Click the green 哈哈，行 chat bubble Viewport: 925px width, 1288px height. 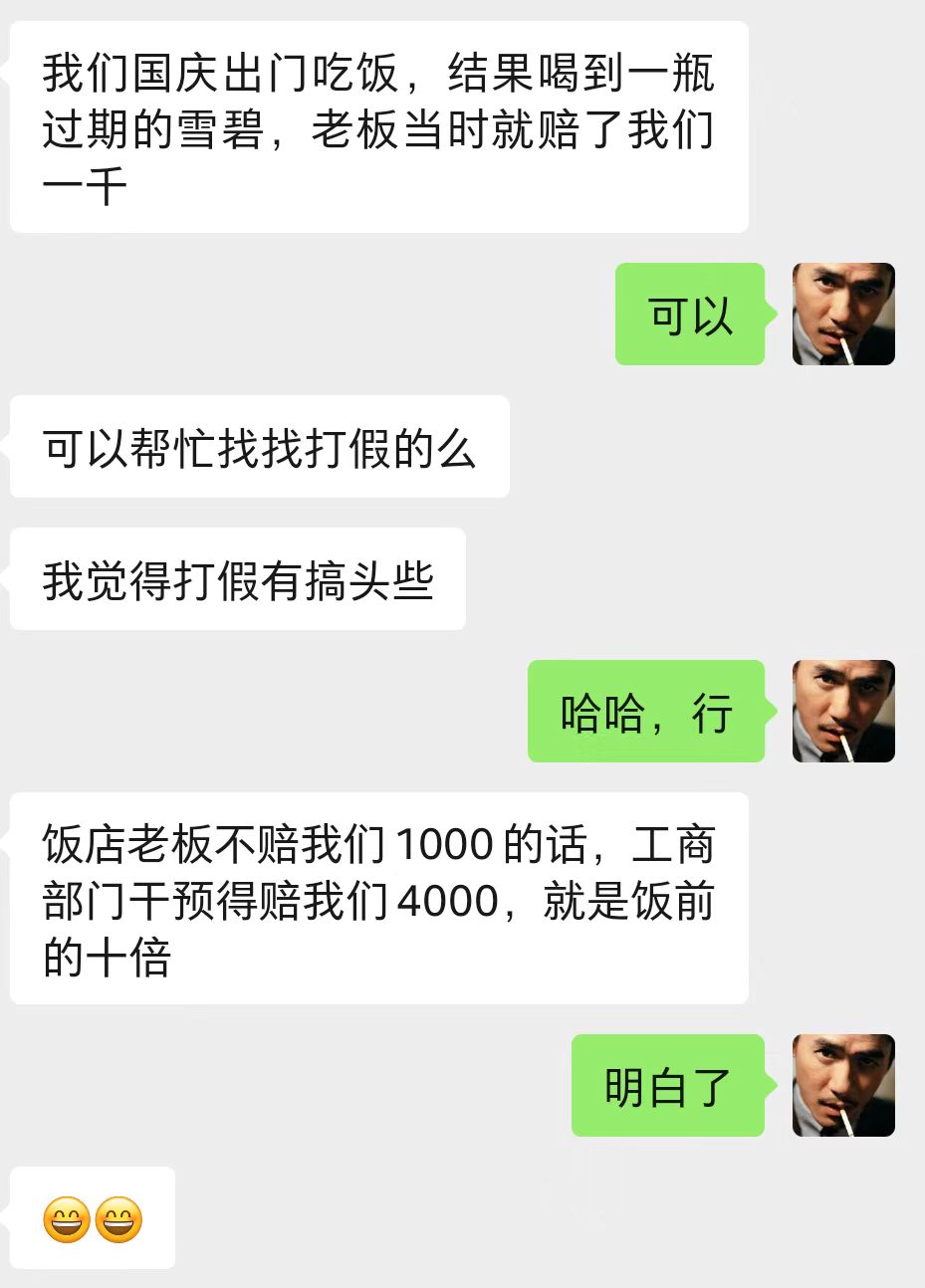tap(646, 712)
